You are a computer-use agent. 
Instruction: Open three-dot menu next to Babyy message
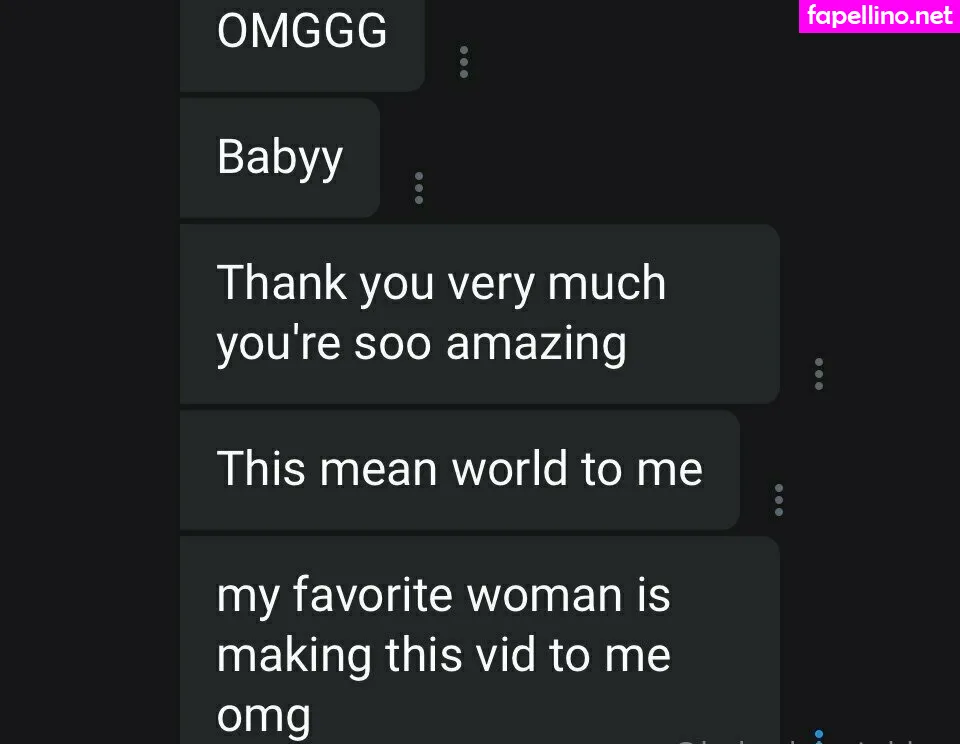[x=418, y=188]
